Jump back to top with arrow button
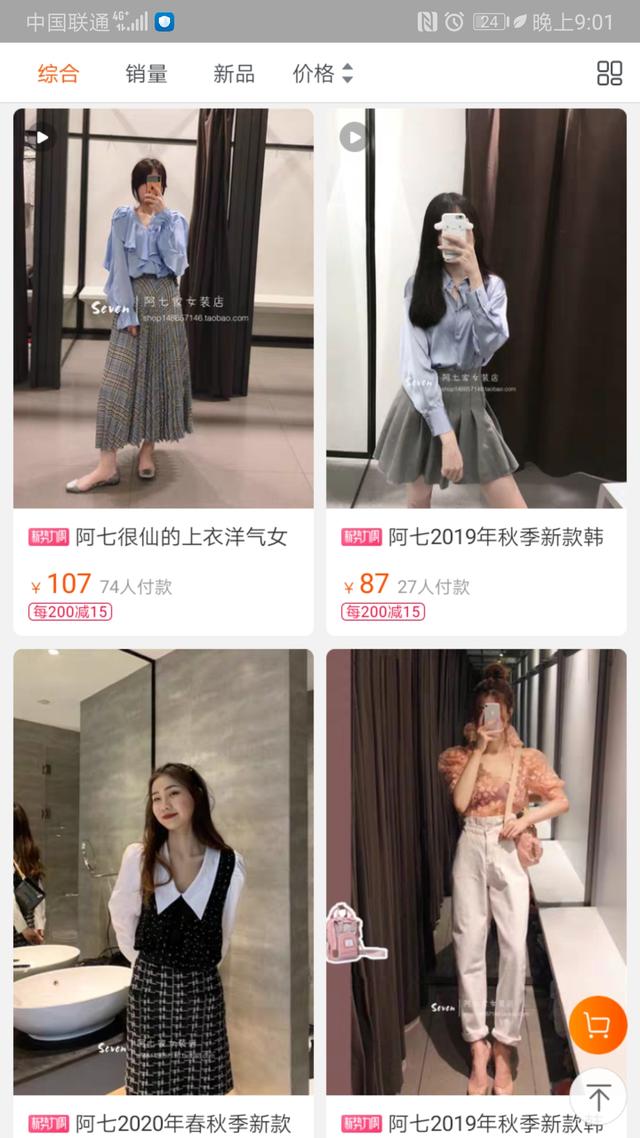This screenshot has height=1138, width=640. coord(598,1096)
